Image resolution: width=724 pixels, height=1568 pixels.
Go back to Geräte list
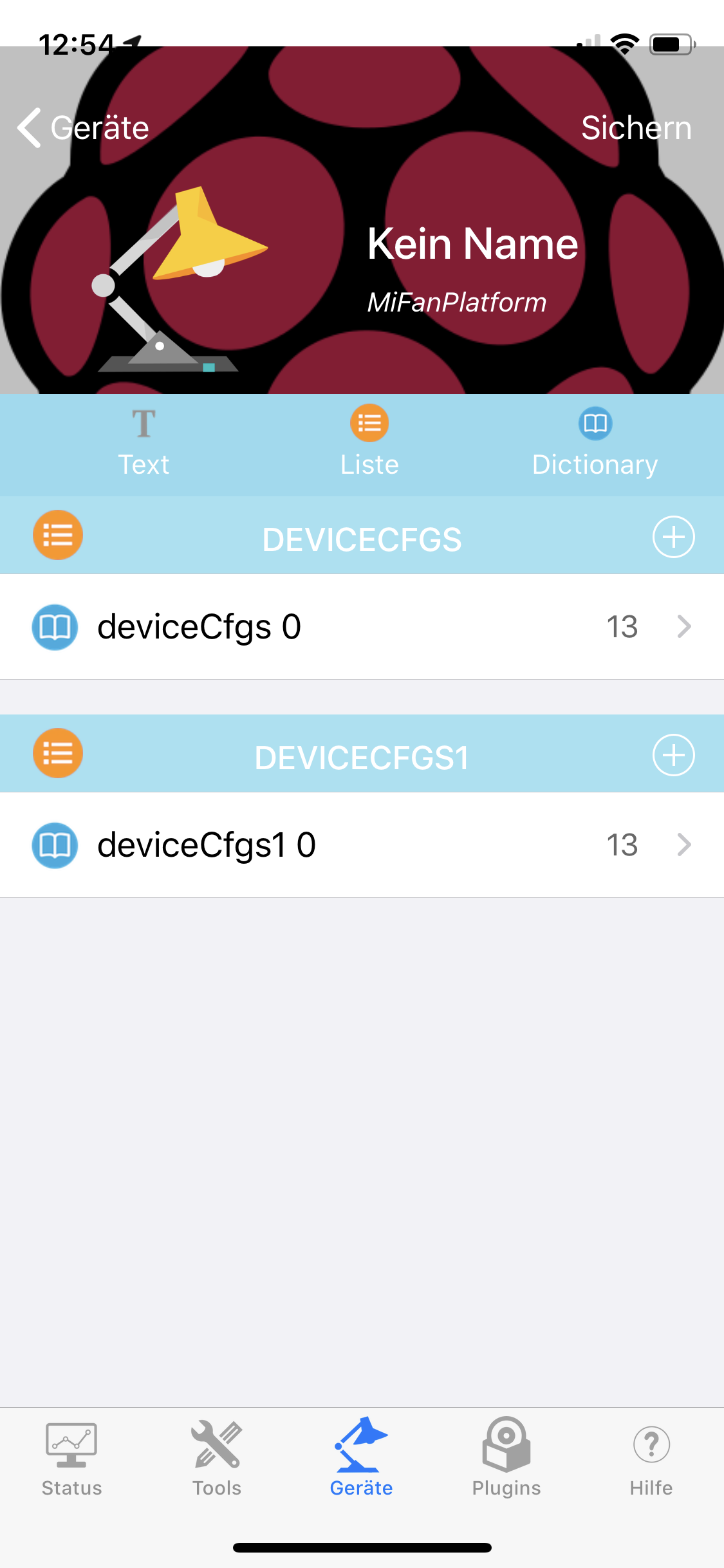84,127
